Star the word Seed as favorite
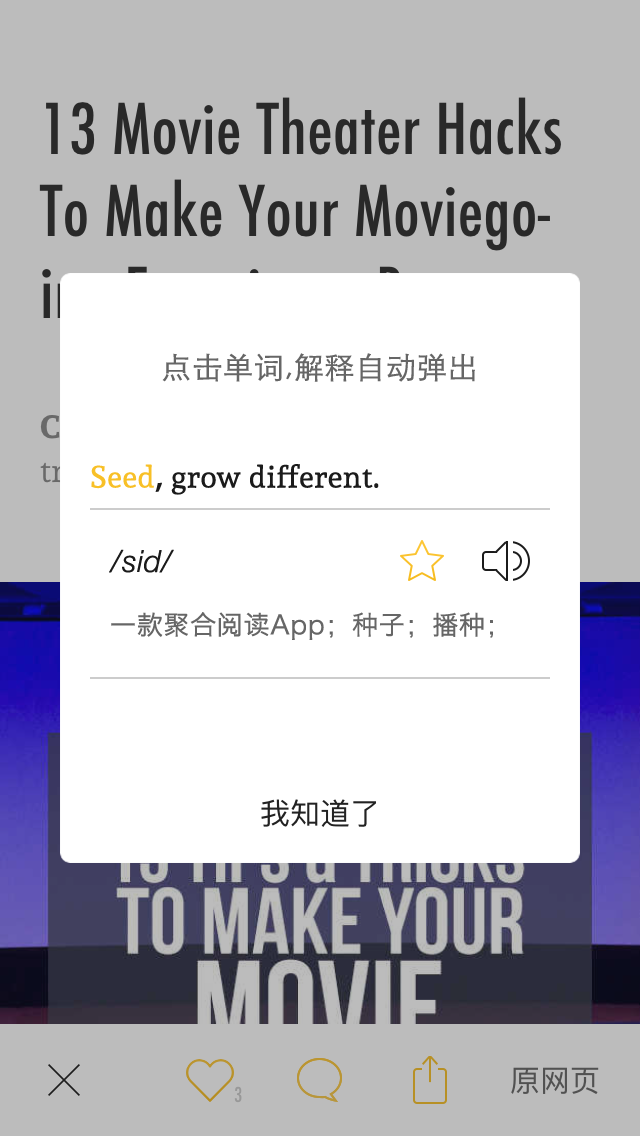Image resolution: width=640 pixels, height=1136 pixels. [x=421, y=561]
